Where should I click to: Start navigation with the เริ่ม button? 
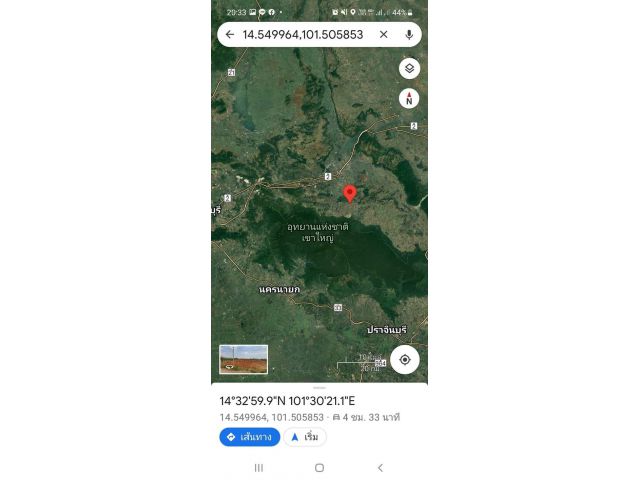click(x=305, y=437)
